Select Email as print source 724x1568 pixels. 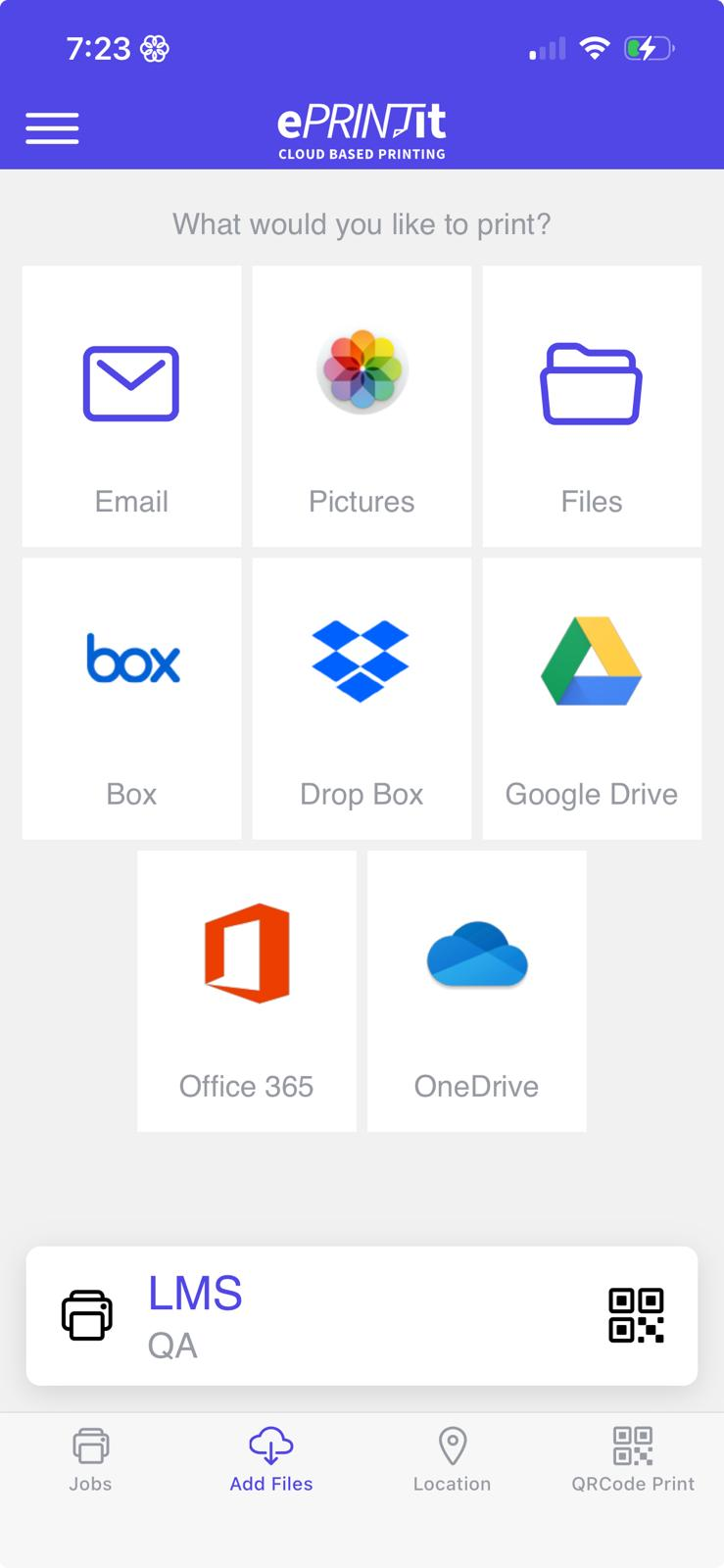point(131,406)
